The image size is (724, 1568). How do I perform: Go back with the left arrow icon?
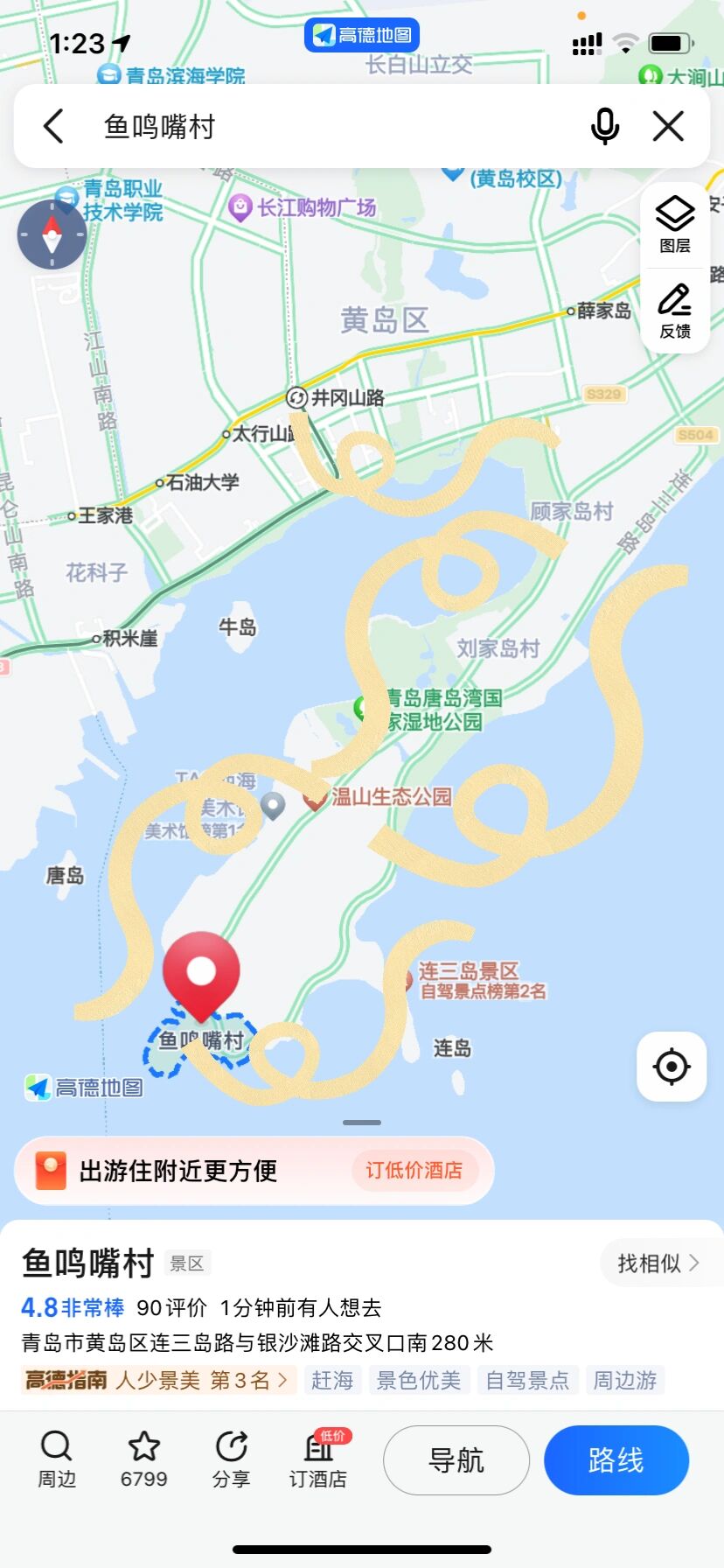click(53, 125)
